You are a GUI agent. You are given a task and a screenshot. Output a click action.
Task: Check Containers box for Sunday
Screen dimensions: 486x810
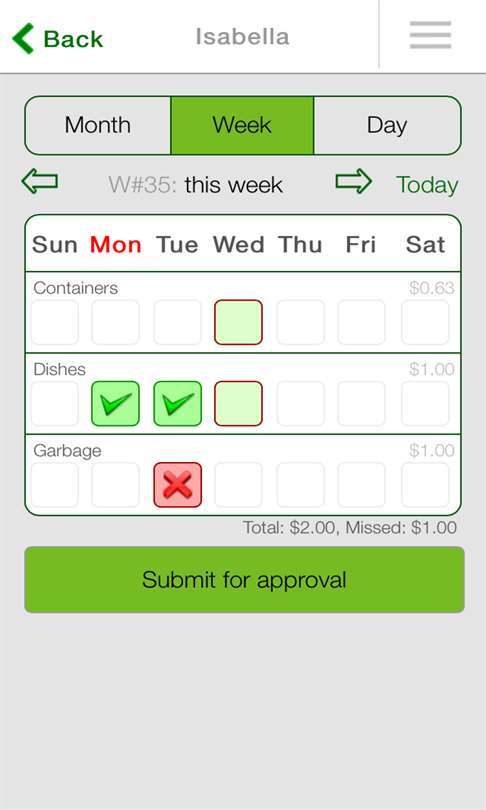(x=55, y=322)
